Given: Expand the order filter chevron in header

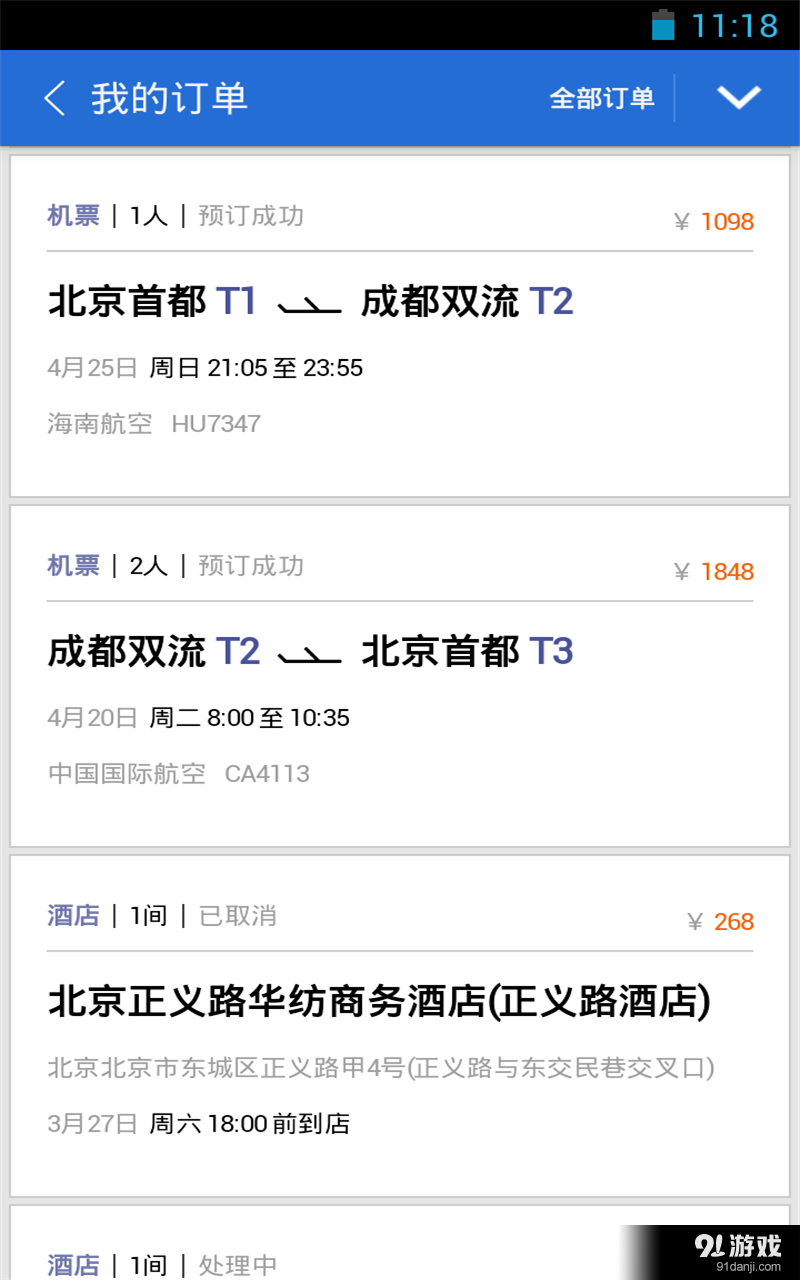Looking at the screenshot, I should [738, 98].
